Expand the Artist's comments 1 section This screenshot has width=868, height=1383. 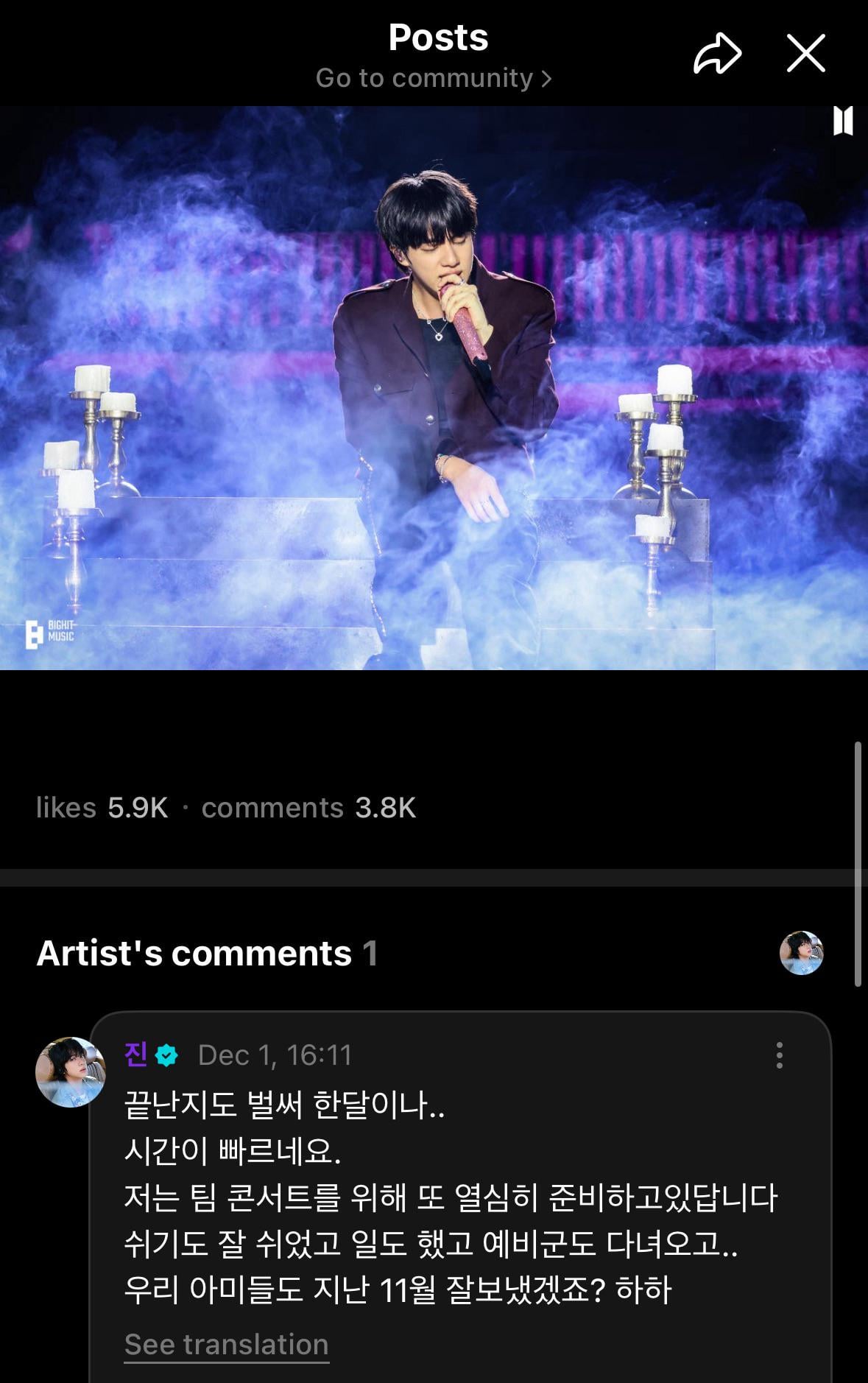207,954
